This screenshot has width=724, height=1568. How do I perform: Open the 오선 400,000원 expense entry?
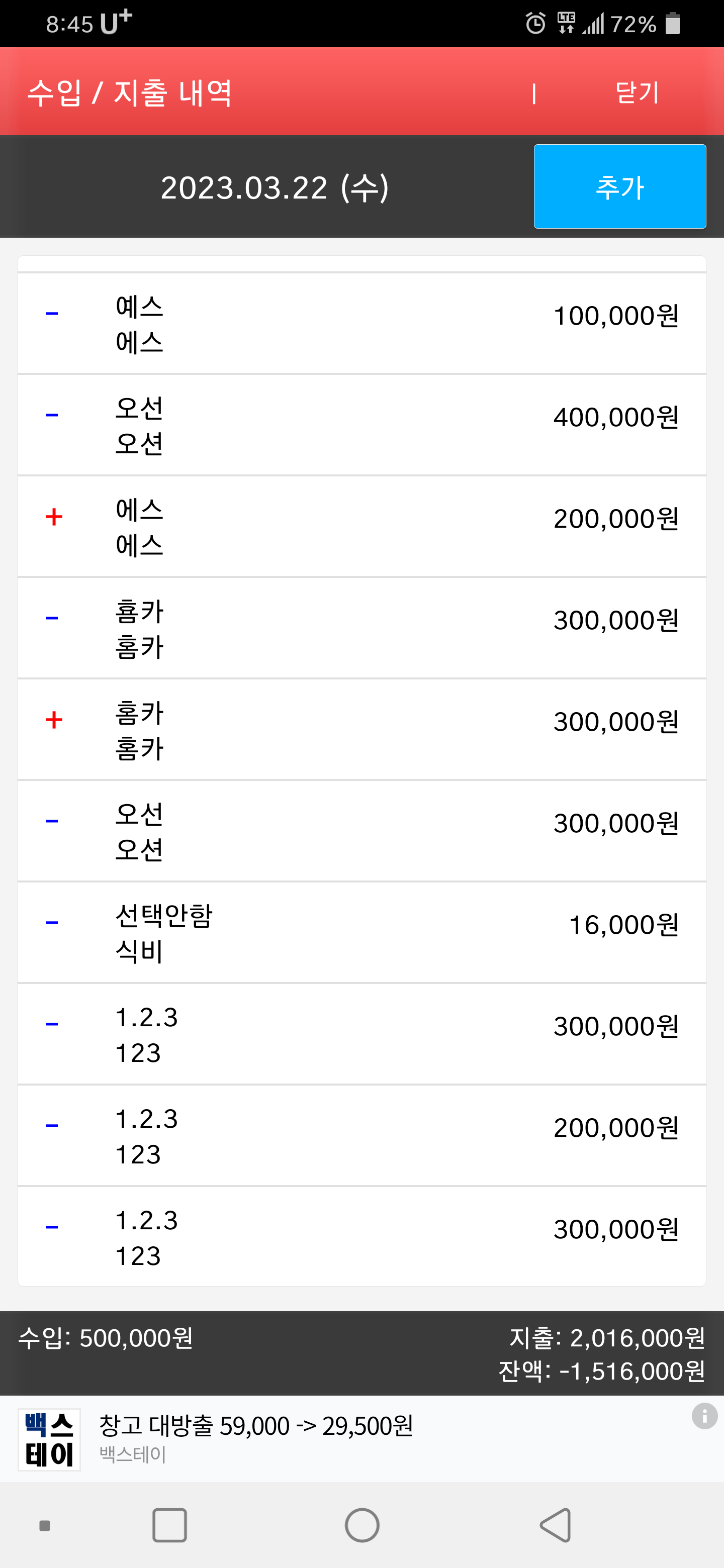[361, 425]
